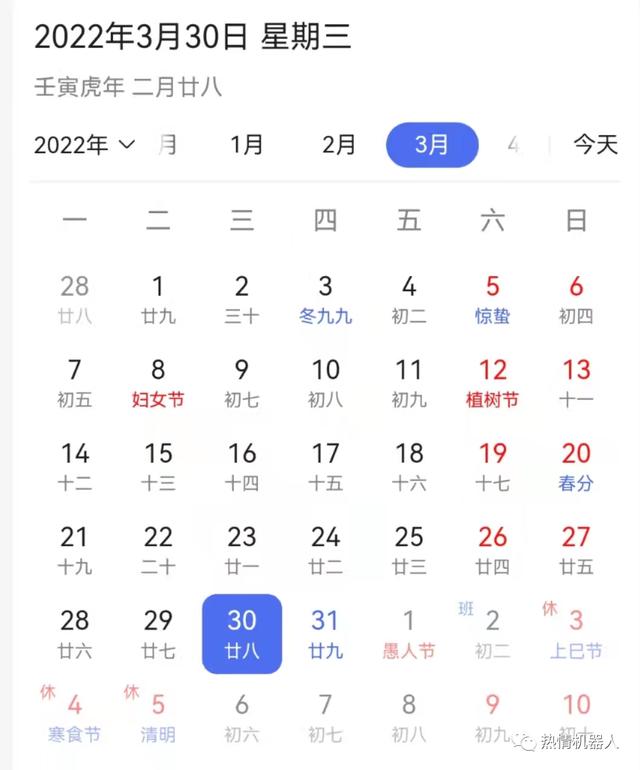640x770 pixels.
Task: Select March 12 植树节 date
Action: (x=492, y=383)
